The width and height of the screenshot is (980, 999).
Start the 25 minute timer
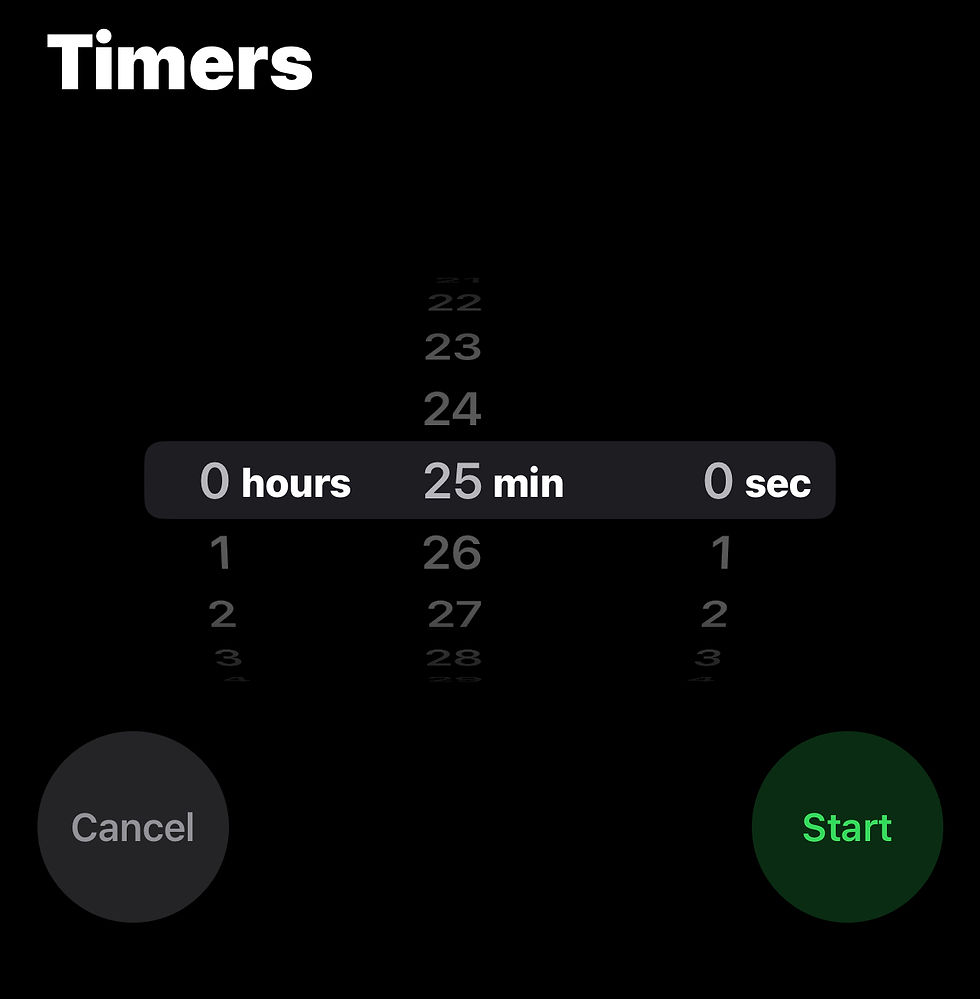click(847, 827)
